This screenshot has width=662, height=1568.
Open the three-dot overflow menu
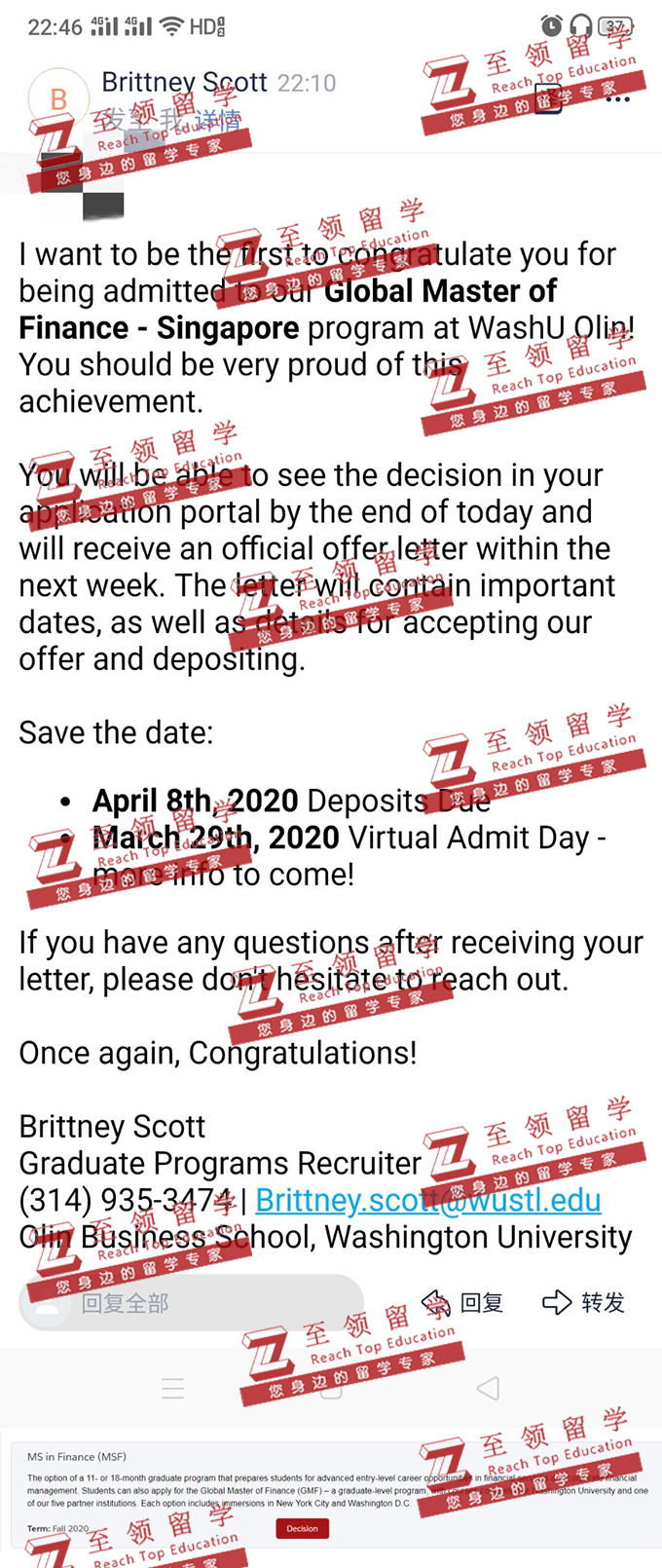(617, 99)
